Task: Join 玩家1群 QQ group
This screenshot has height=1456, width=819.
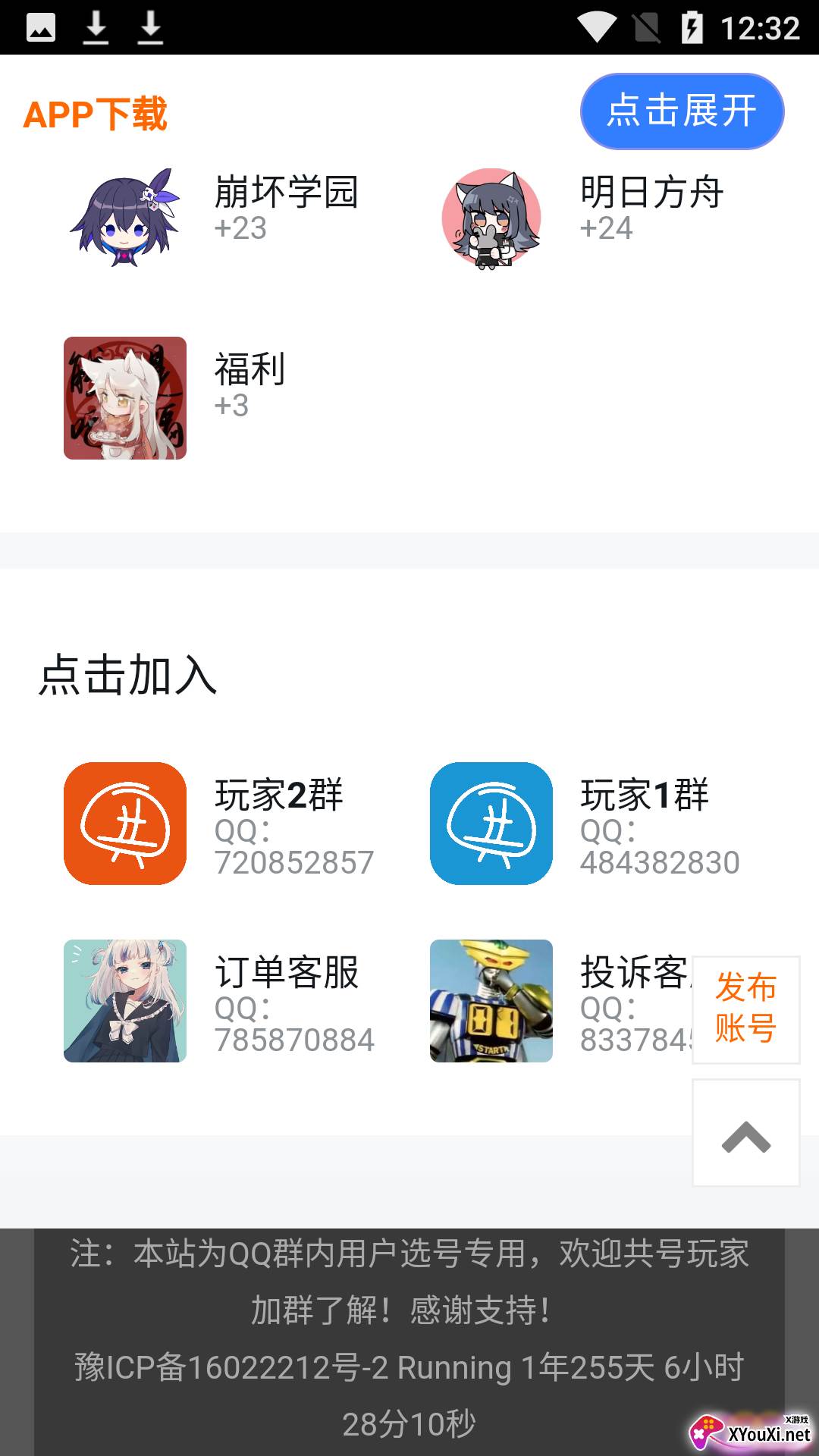Action: point(584,824)
